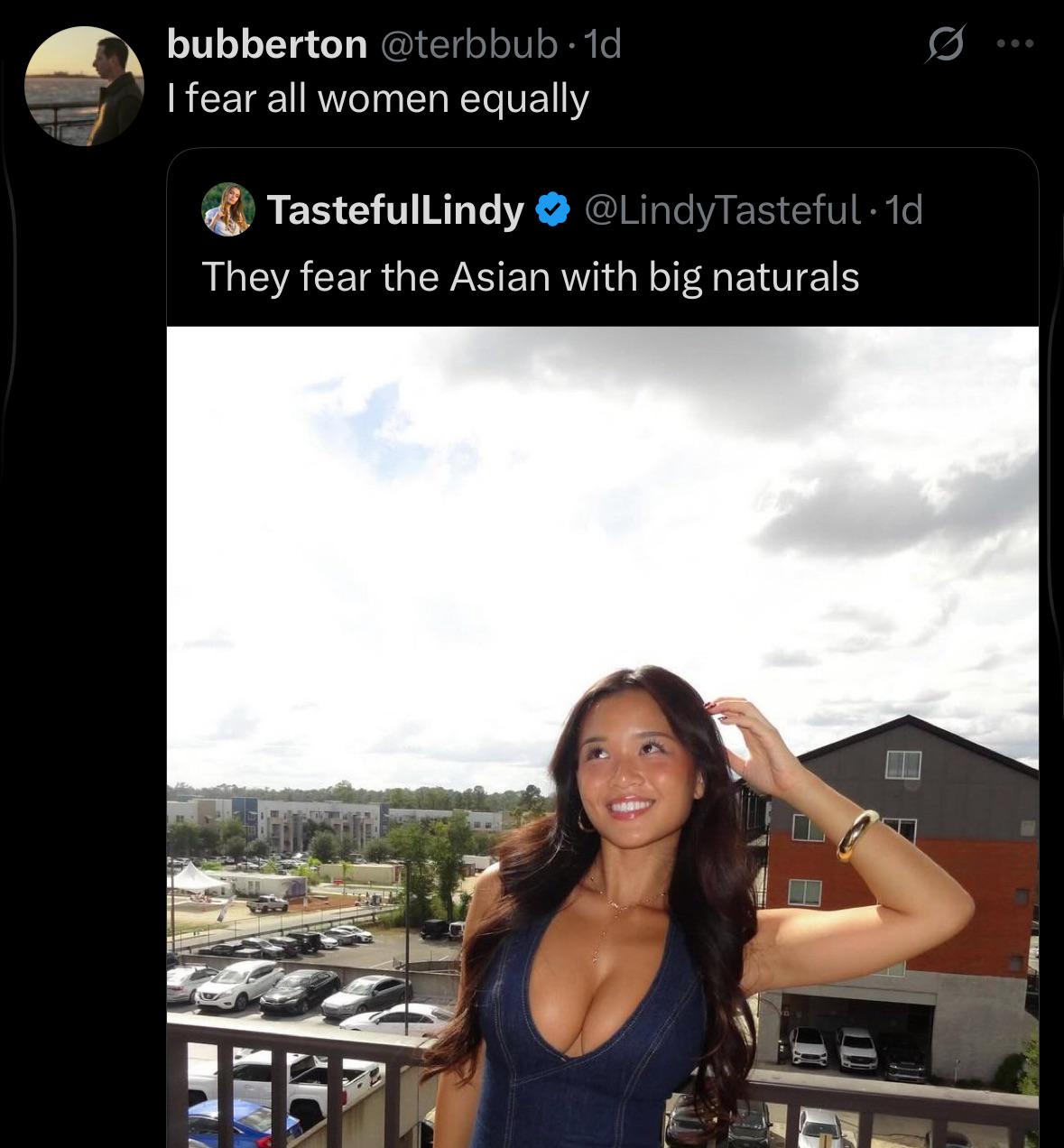
Task: Tap the Grok icon on bubberton's post
Action: tap(945, 45)
